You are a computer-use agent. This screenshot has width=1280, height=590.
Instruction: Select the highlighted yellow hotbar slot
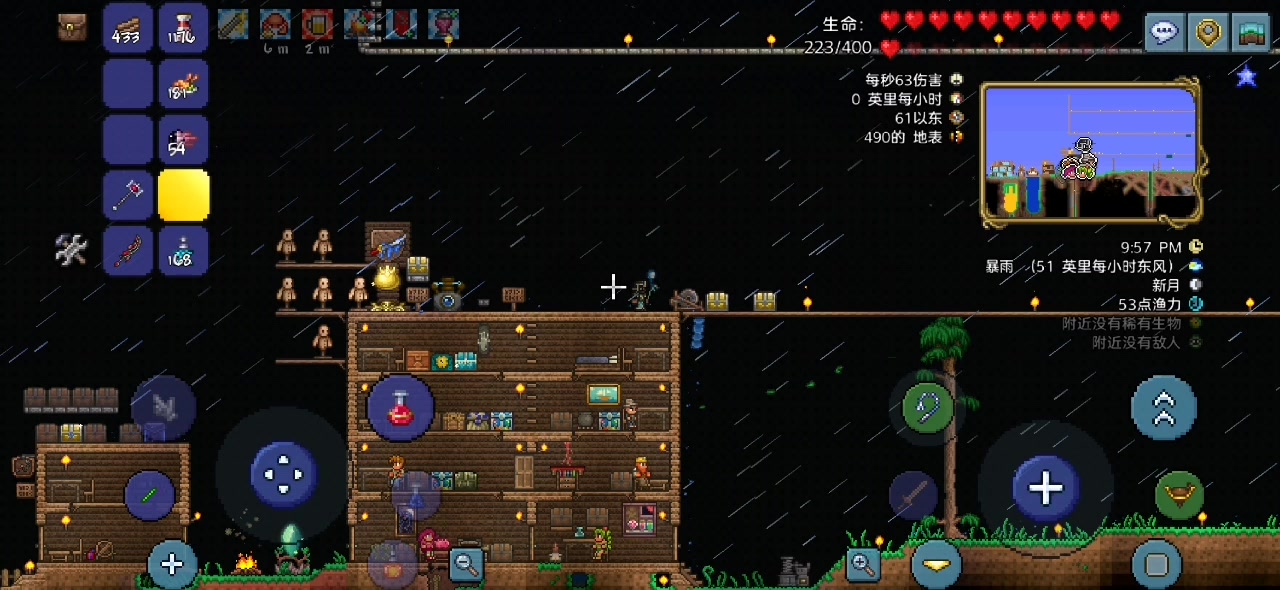(184, 194)
